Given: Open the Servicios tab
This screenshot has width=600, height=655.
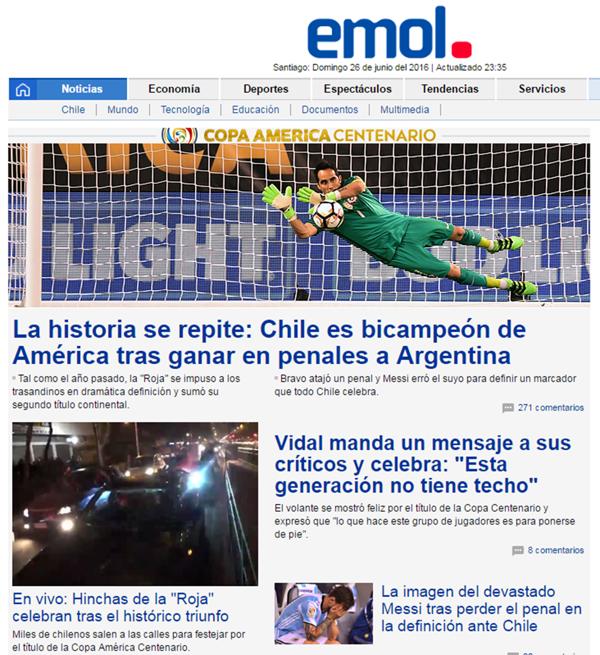Looking at the screenshot, I should point(542,89).
